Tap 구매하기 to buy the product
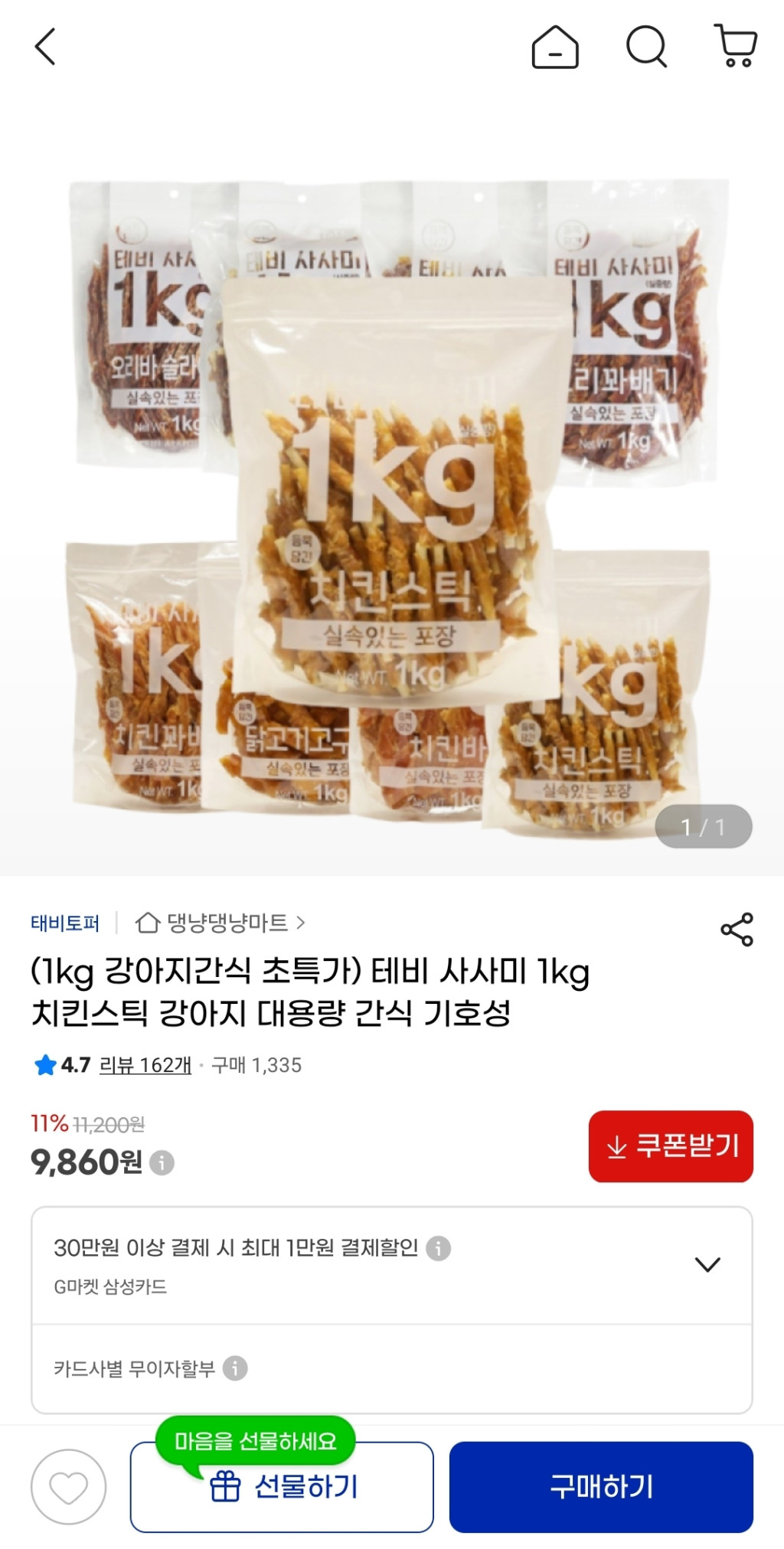784x1549 pixels. point(601,1487)
